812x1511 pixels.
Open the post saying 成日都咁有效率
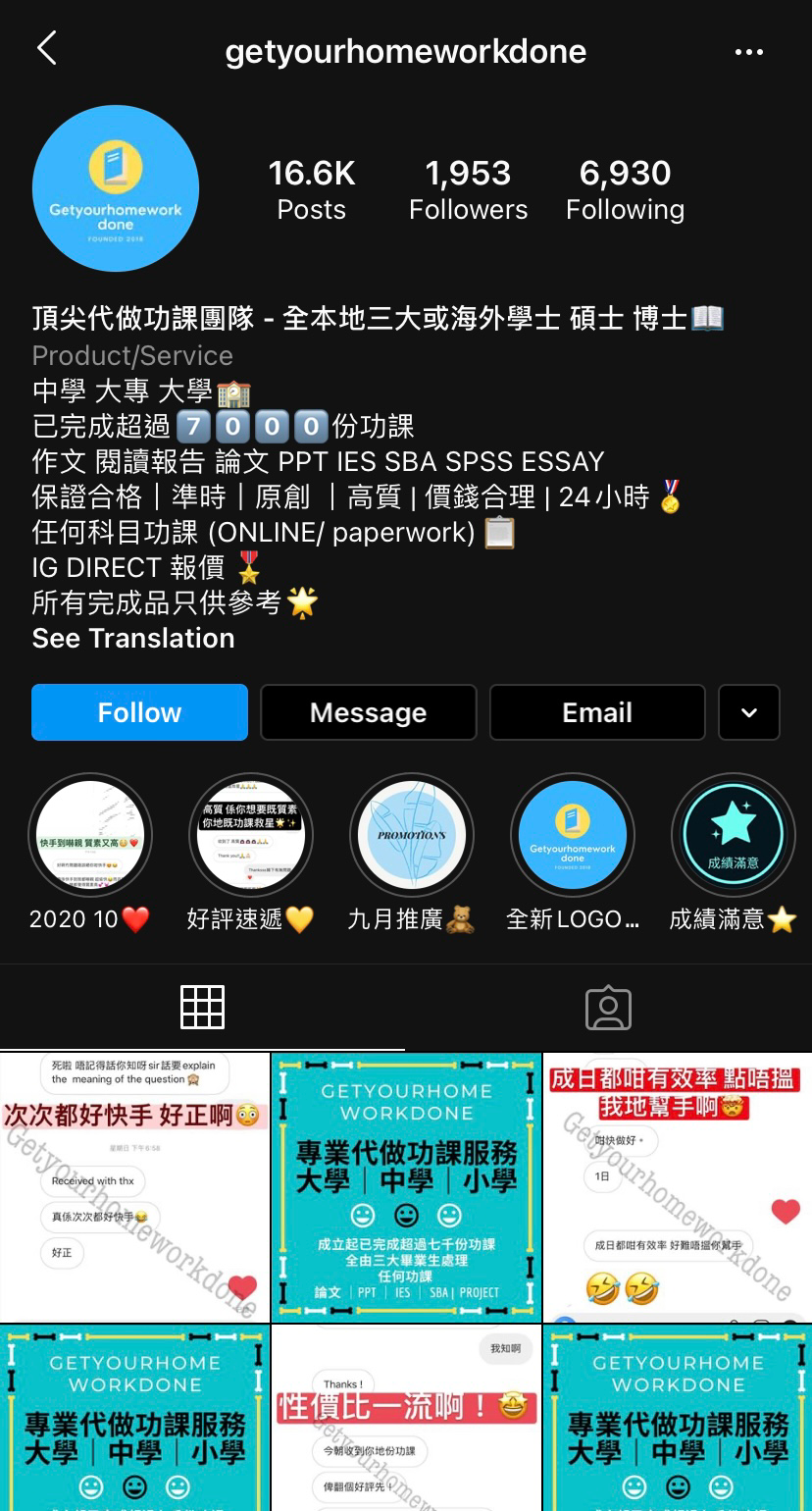[x=678, y=1187]
